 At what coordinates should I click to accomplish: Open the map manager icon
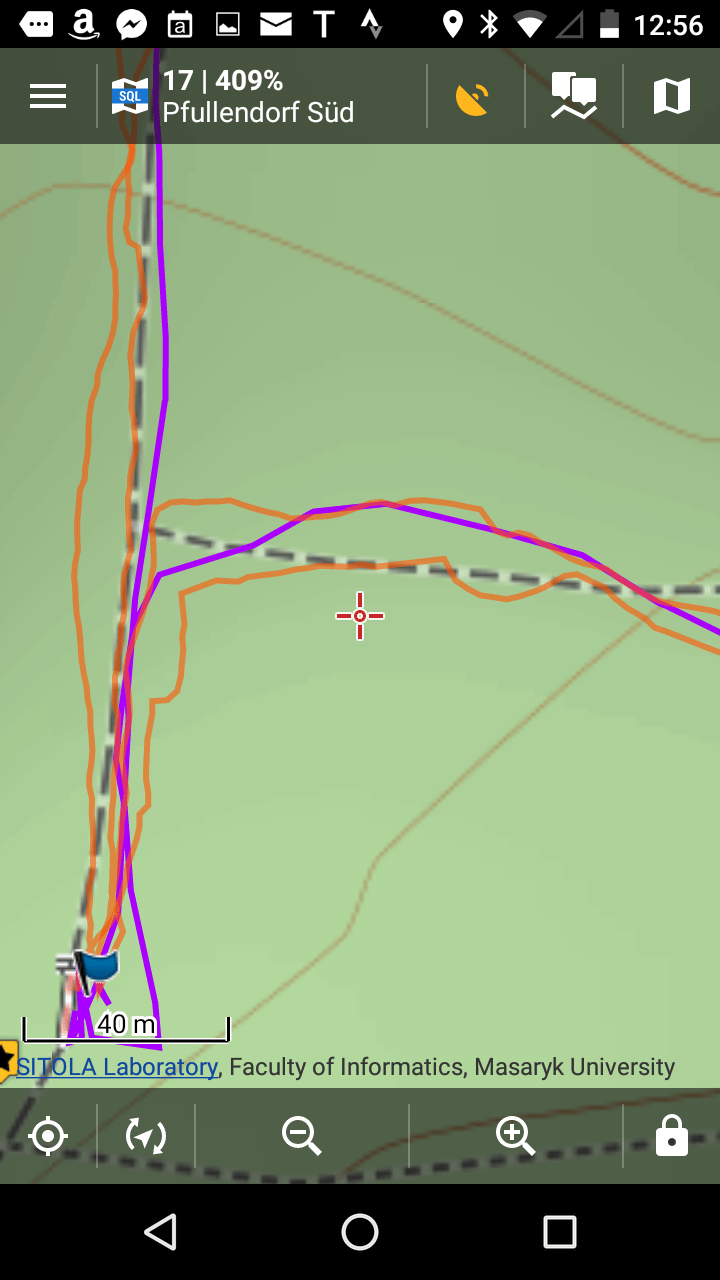tap(671, 97)
